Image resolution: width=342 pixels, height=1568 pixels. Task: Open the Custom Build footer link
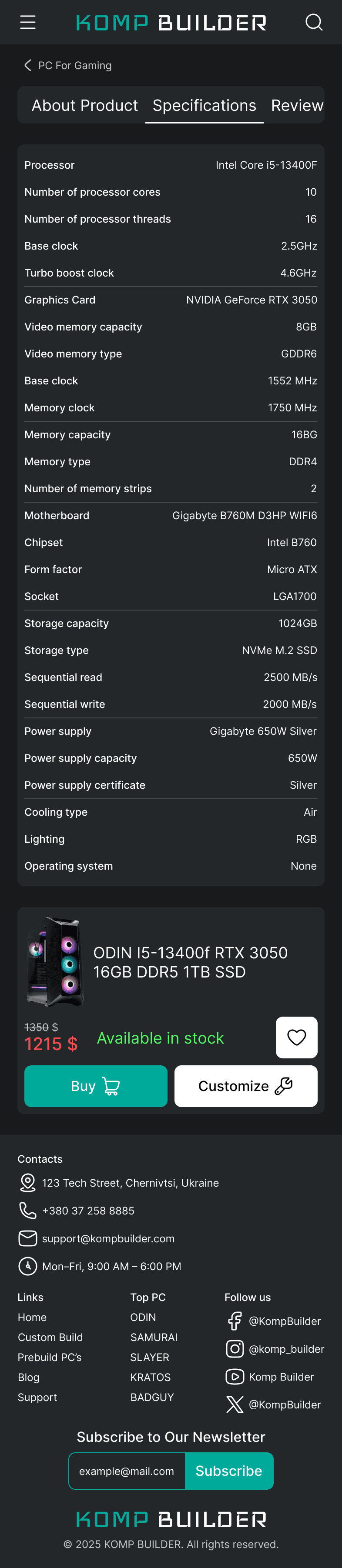[50, 1337]
